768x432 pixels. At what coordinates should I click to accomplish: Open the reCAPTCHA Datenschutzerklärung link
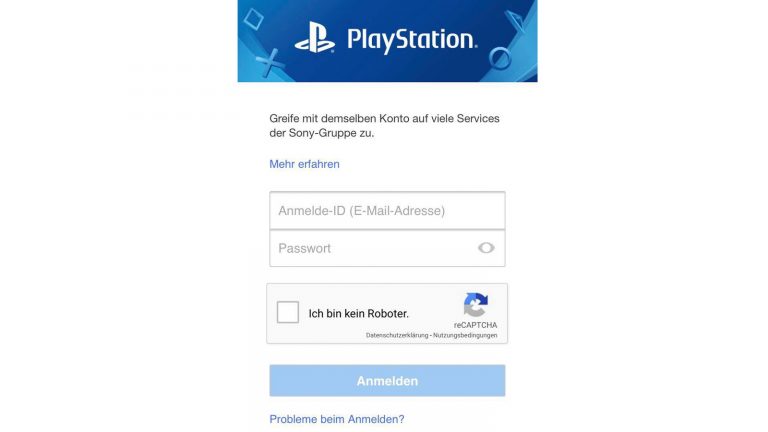coord(397,335)
